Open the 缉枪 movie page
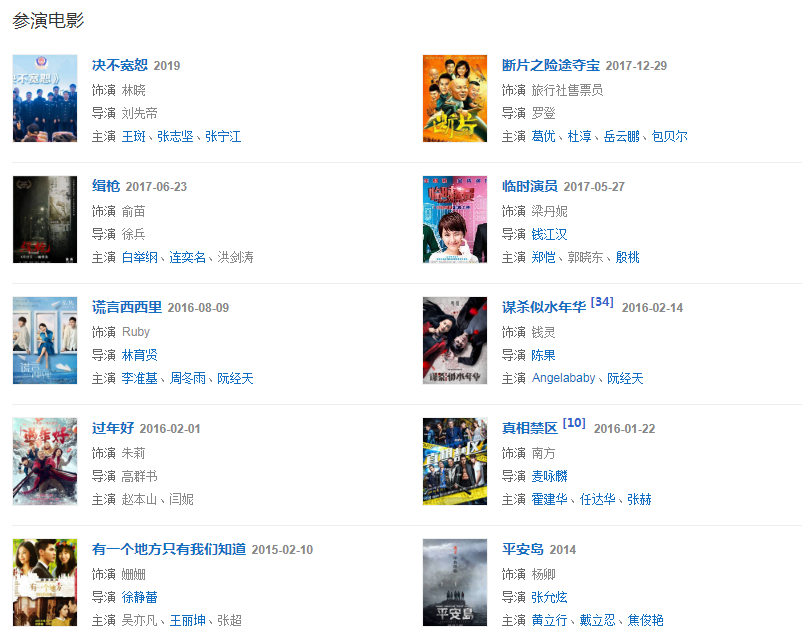The height and width of the screenshot is (643, 810). pyautogui.click(x=105, y=187)
